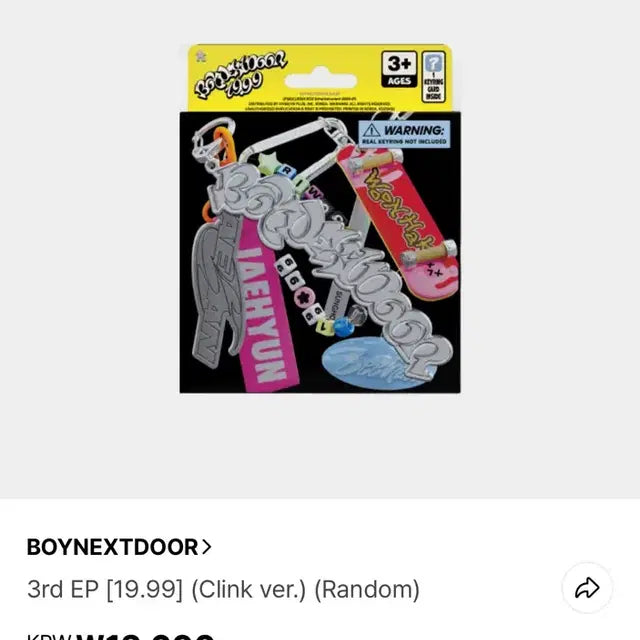Image resolution: width=640 pixels, height=640 pixels.
Task: Share this product listing
Action: [x=587, y=588]
